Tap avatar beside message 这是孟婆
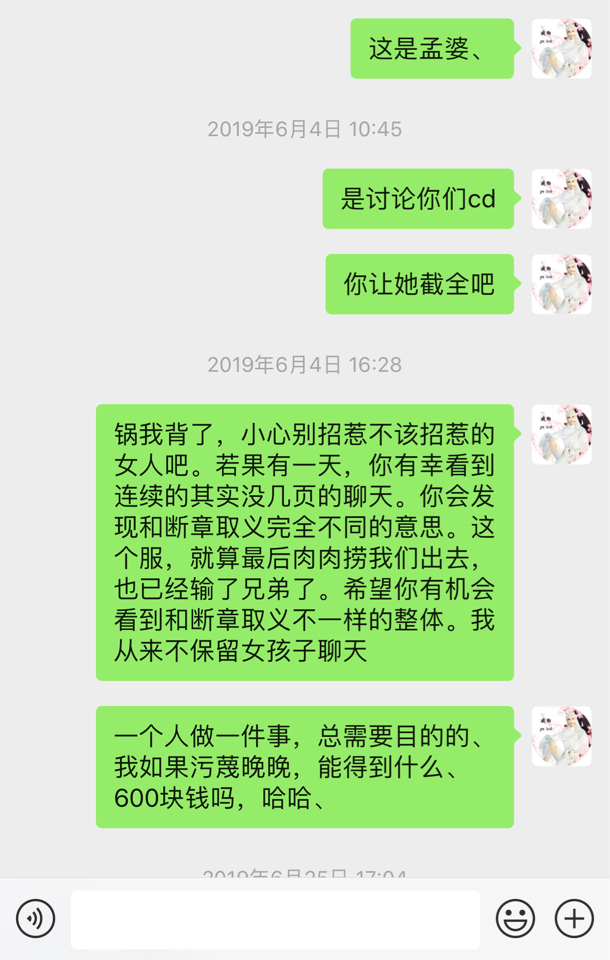 tap(561, 48)
